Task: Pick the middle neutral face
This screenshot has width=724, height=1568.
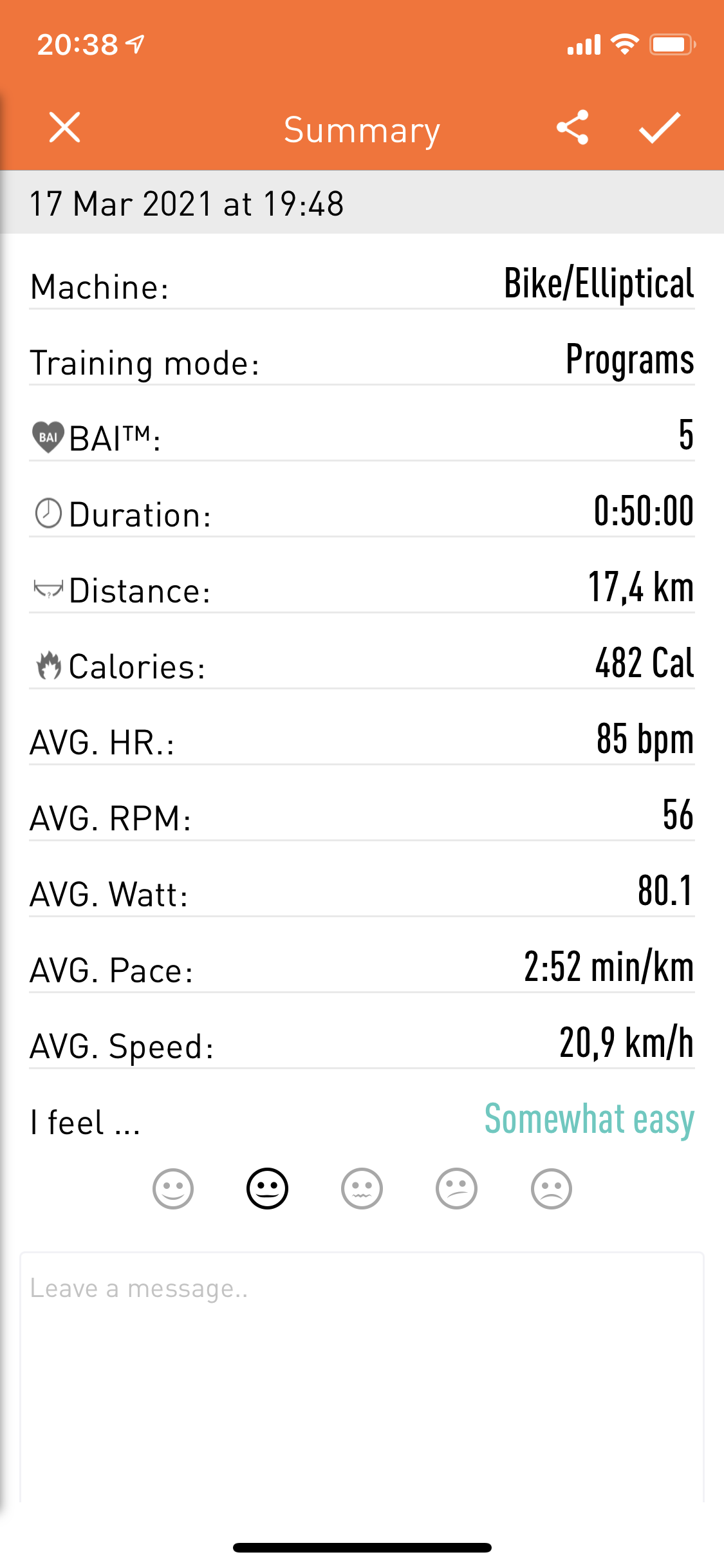Action: click(x=362, y=1189)
